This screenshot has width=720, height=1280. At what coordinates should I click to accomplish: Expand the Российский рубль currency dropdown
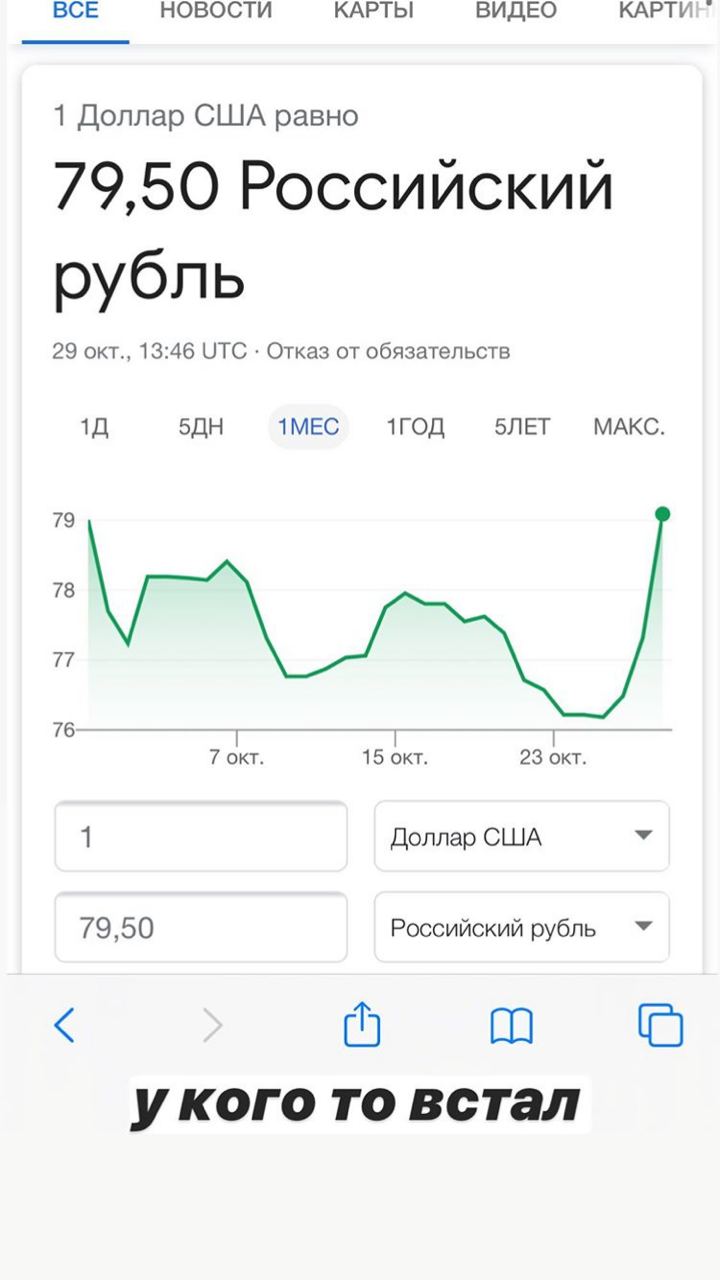click(x=522, y=927)
